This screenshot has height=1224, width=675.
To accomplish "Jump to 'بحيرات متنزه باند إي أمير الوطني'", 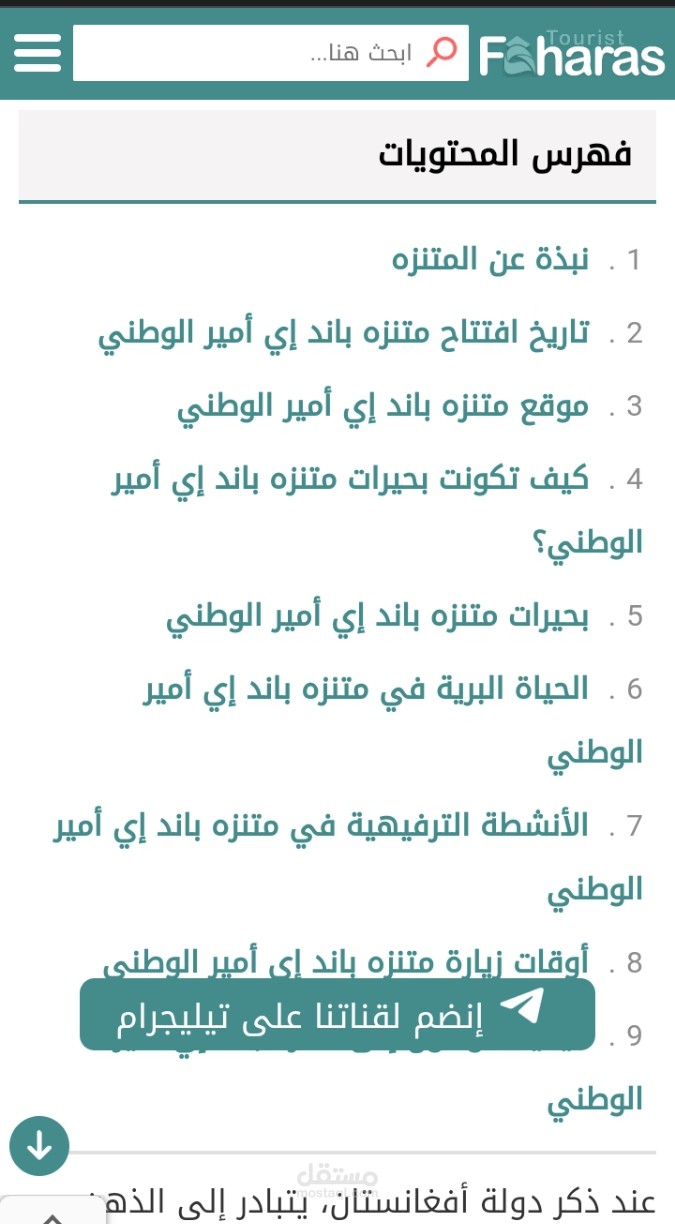I will tap(378, 616).
